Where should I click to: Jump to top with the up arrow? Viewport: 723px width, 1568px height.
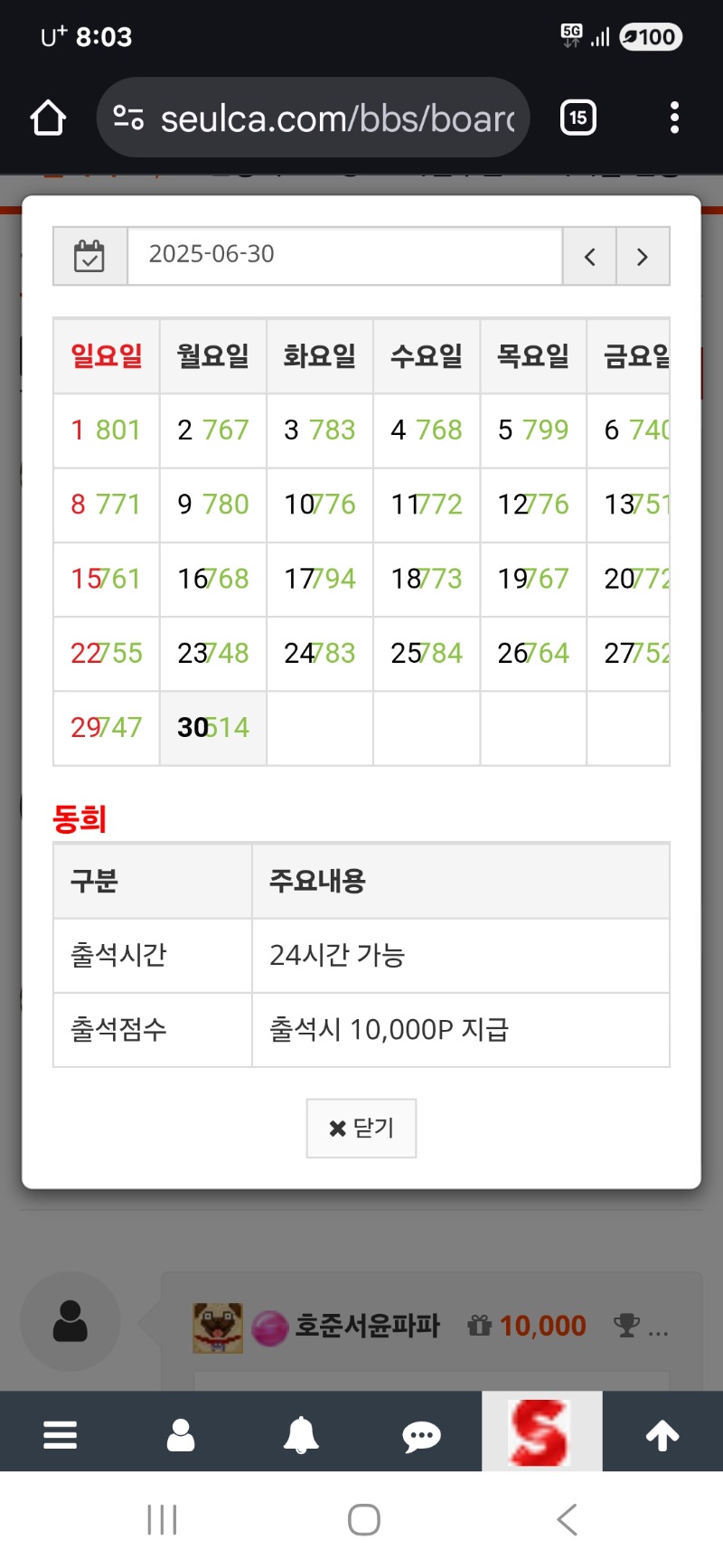point(662,1434)
